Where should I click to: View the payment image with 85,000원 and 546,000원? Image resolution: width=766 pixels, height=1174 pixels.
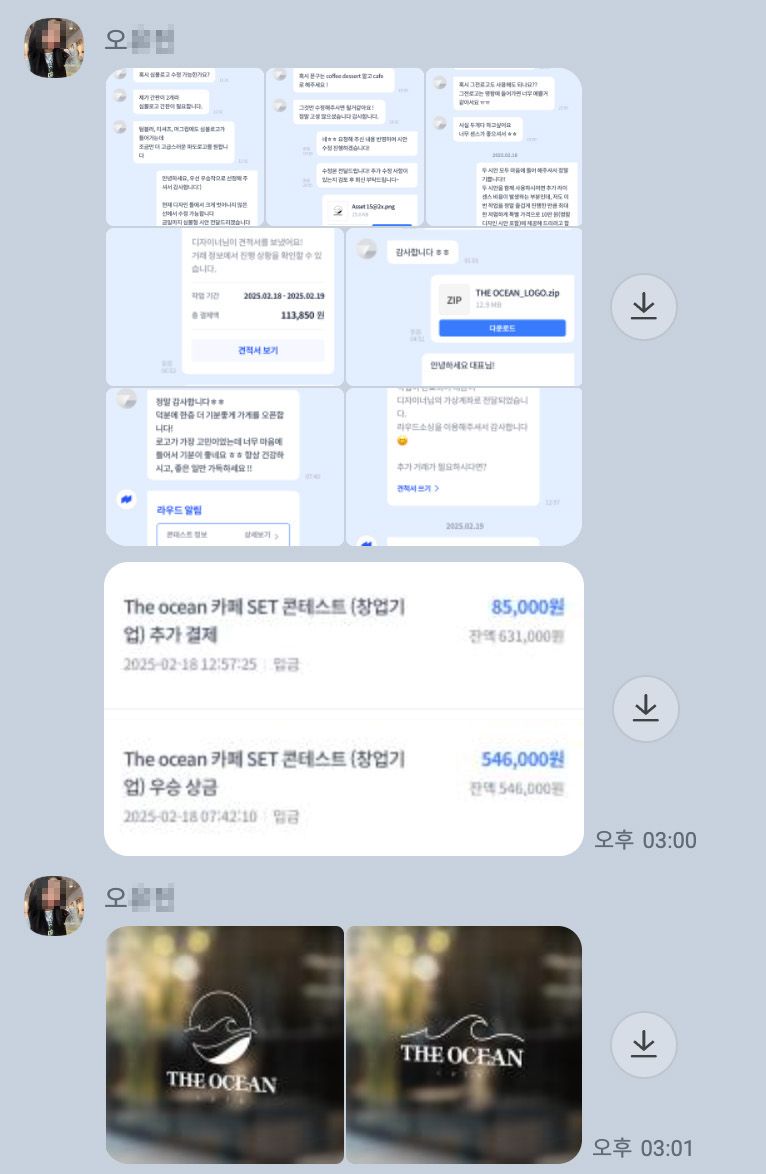click(344, 708)
